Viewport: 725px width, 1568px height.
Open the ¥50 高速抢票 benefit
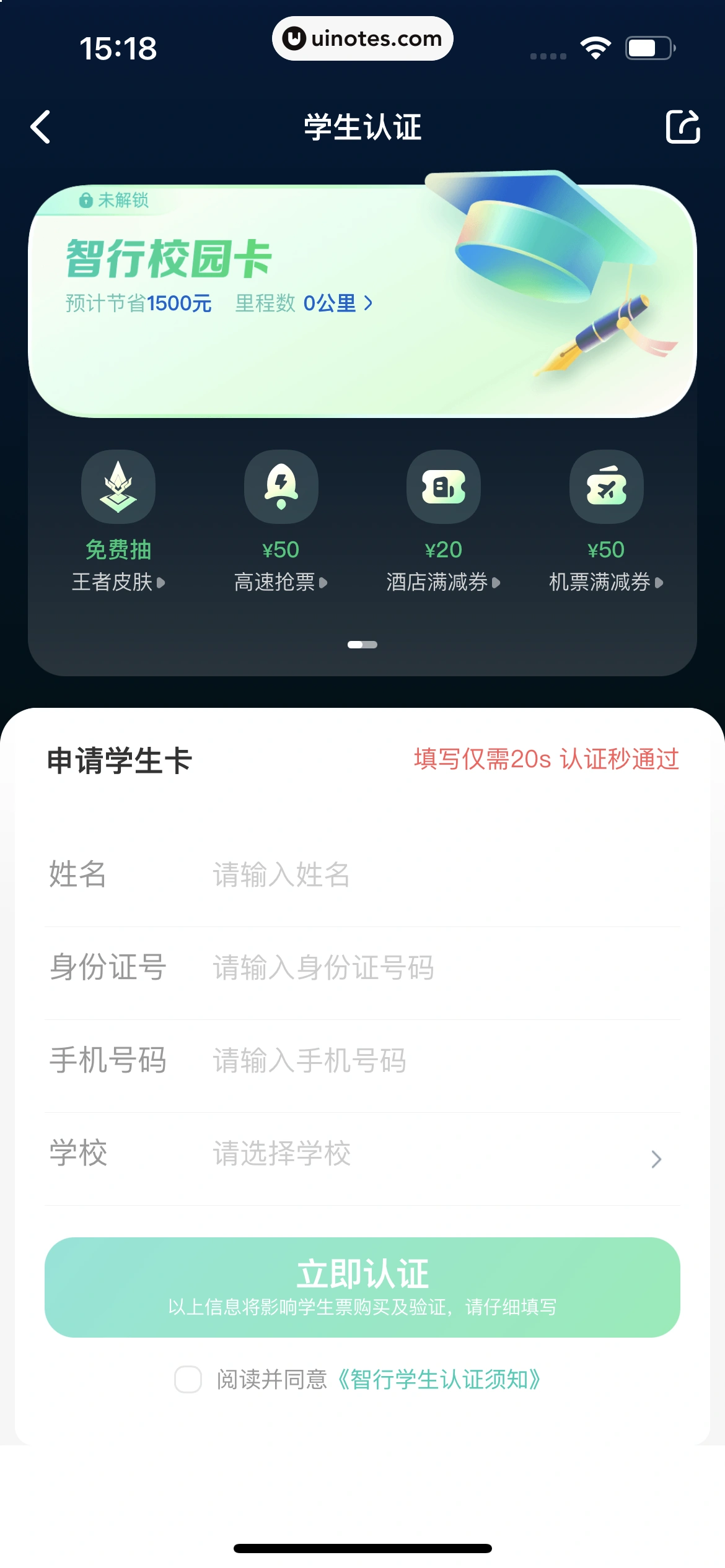coord(281,521)
